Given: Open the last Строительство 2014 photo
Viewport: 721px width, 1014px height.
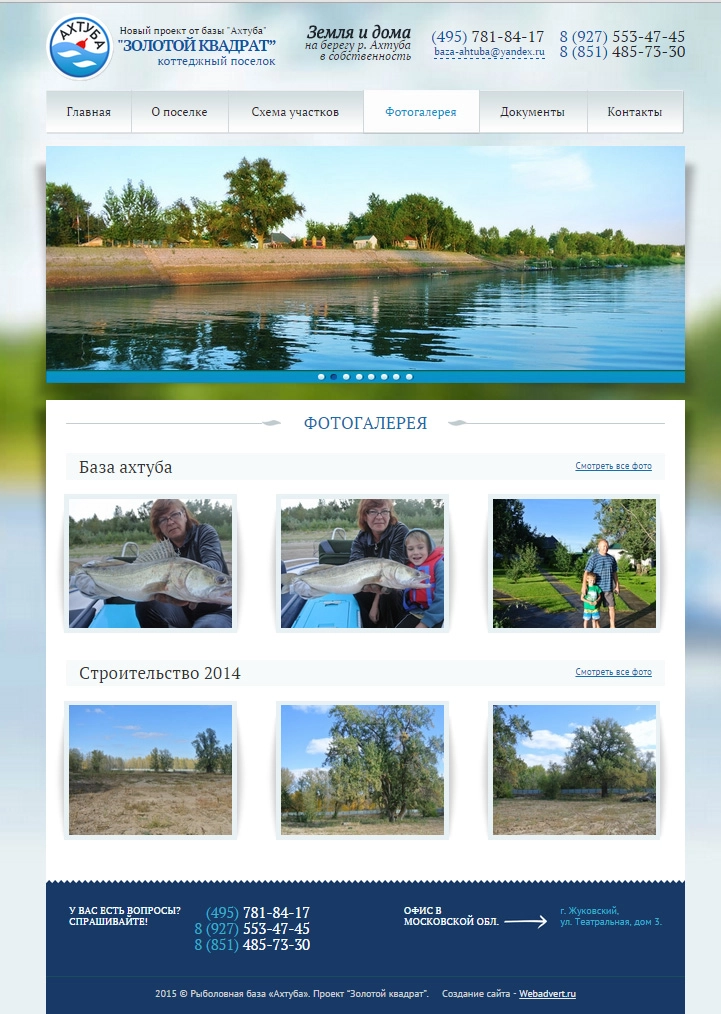Looking at the screenshot, I should (574, 769).
